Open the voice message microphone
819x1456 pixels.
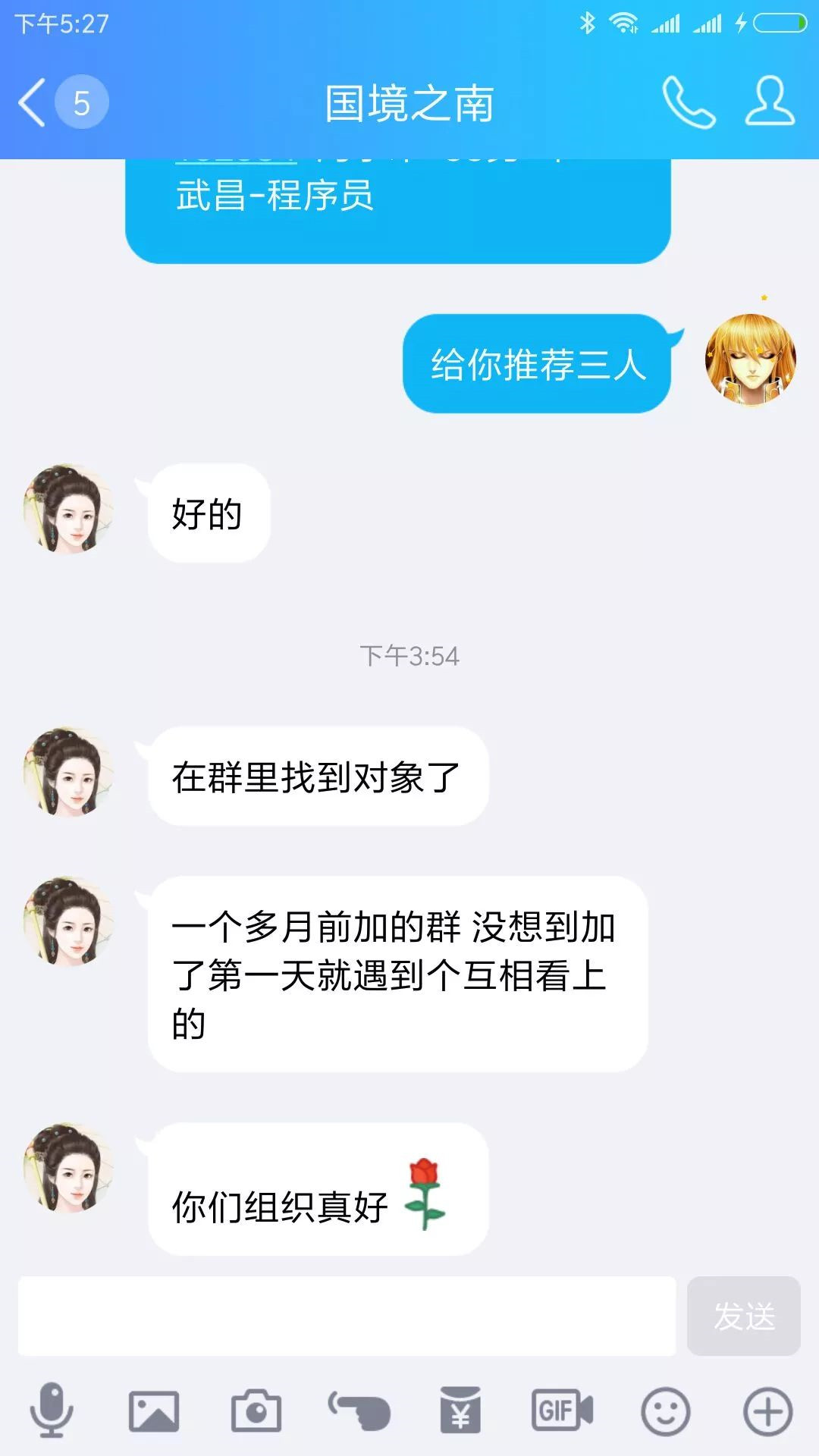point(52,1410)
